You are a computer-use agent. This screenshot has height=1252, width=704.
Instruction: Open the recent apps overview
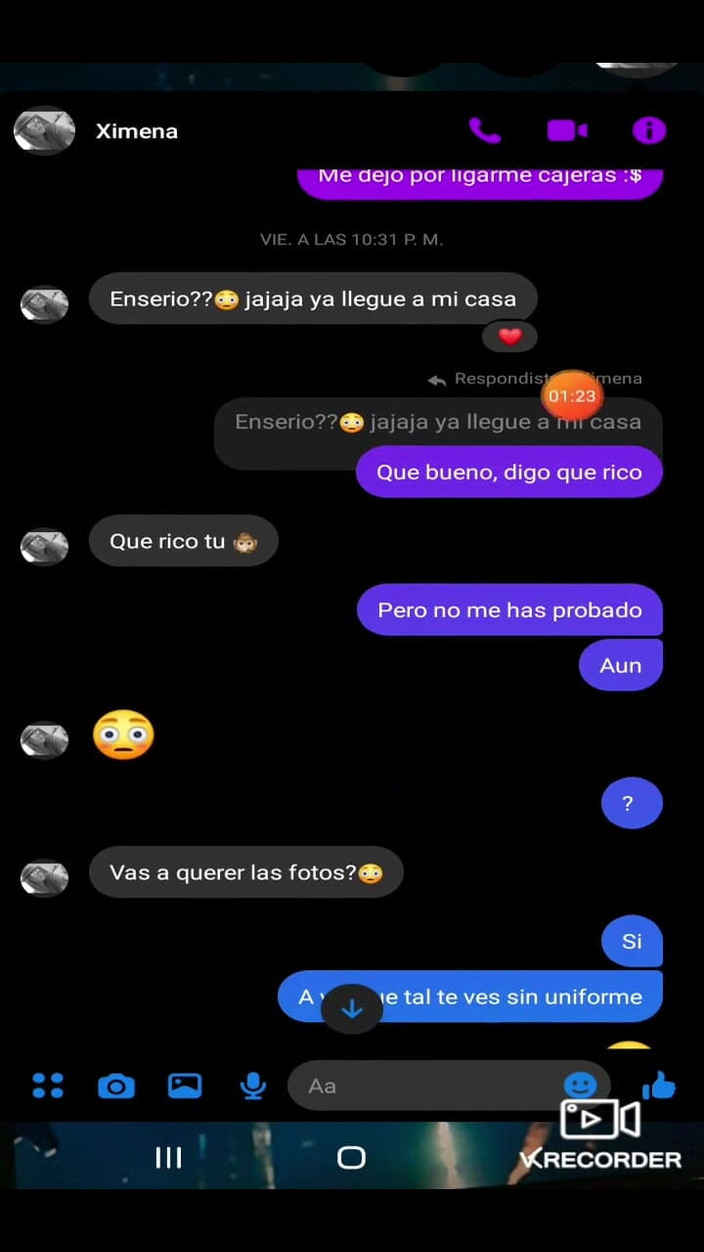pos(168,1158)
